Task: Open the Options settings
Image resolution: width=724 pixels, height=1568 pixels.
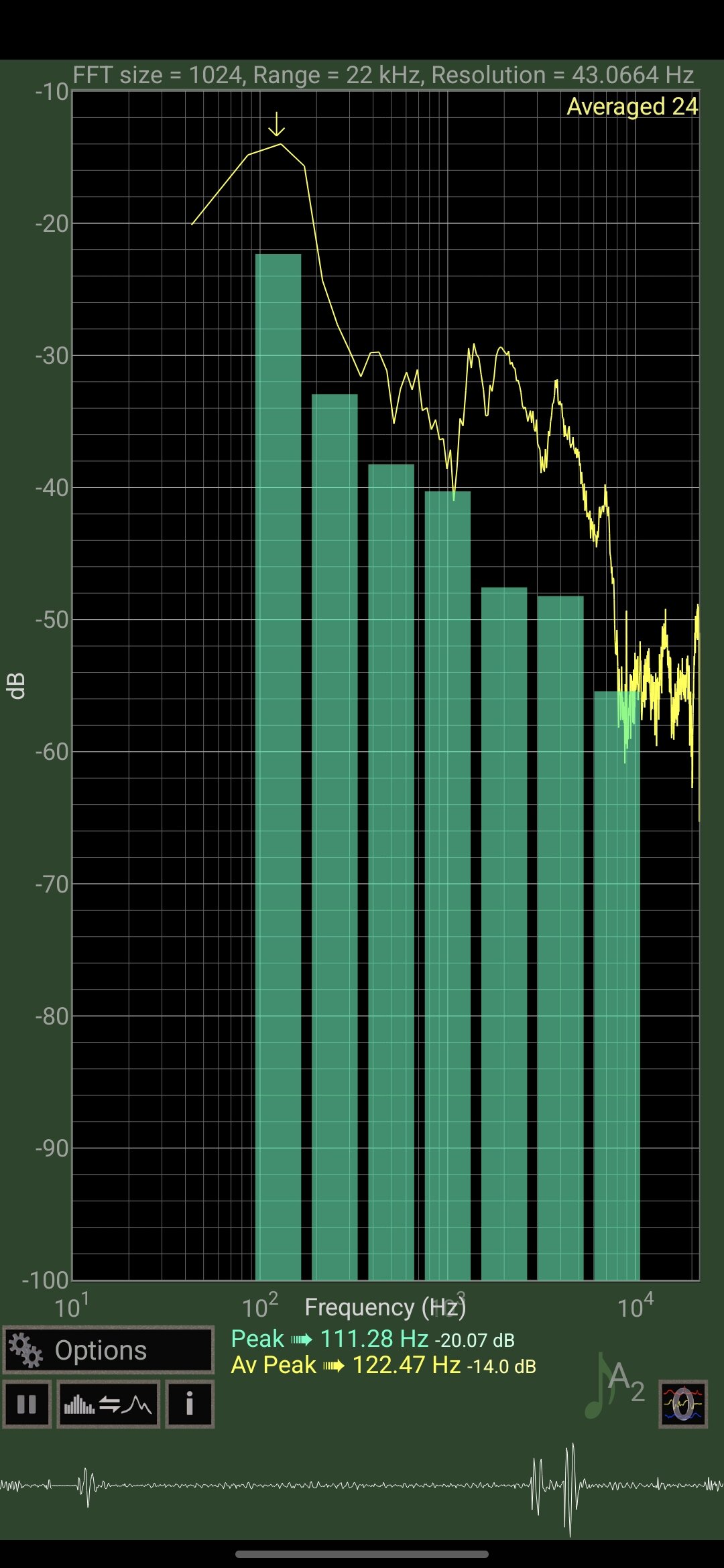Action: (x=108, y=1350)
